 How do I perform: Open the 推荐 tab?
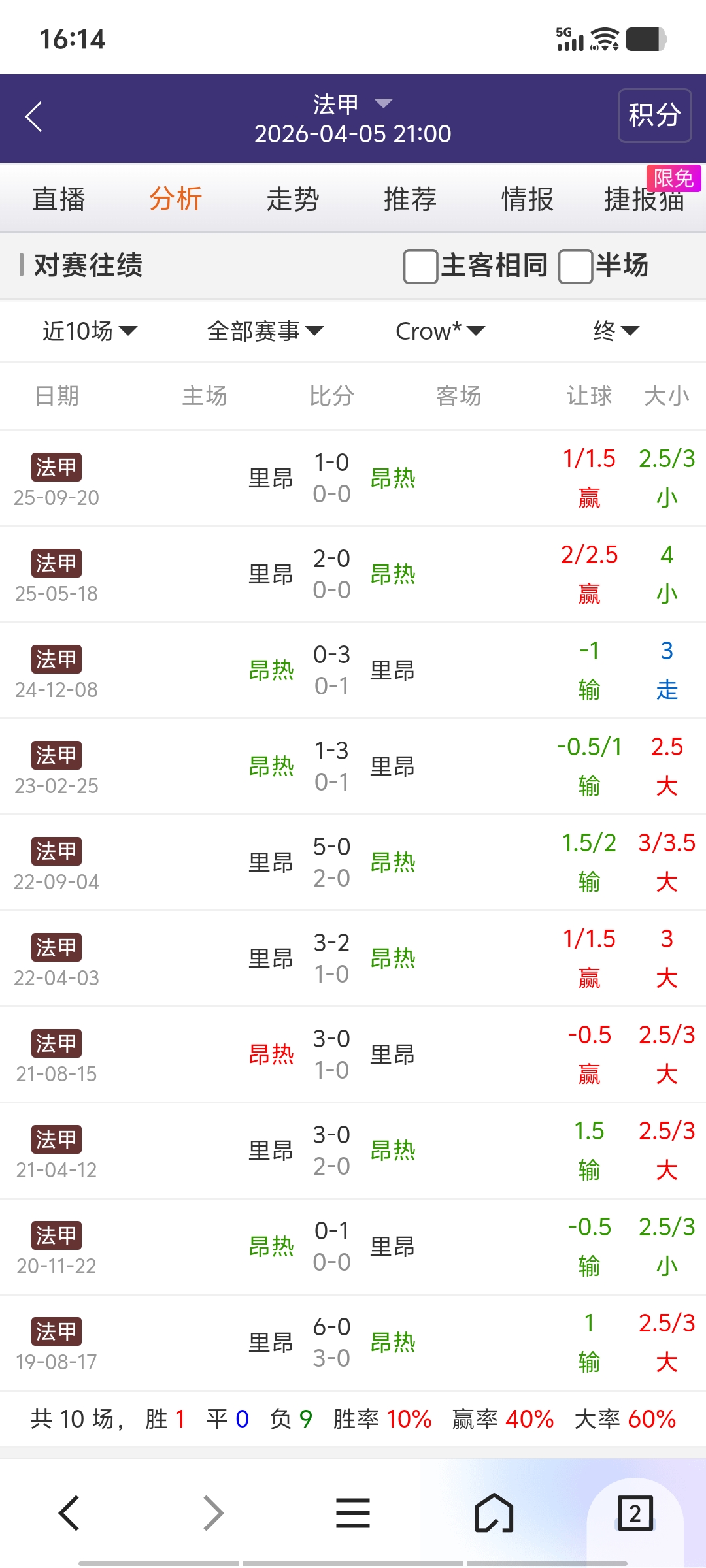click(x=410, y=199)
